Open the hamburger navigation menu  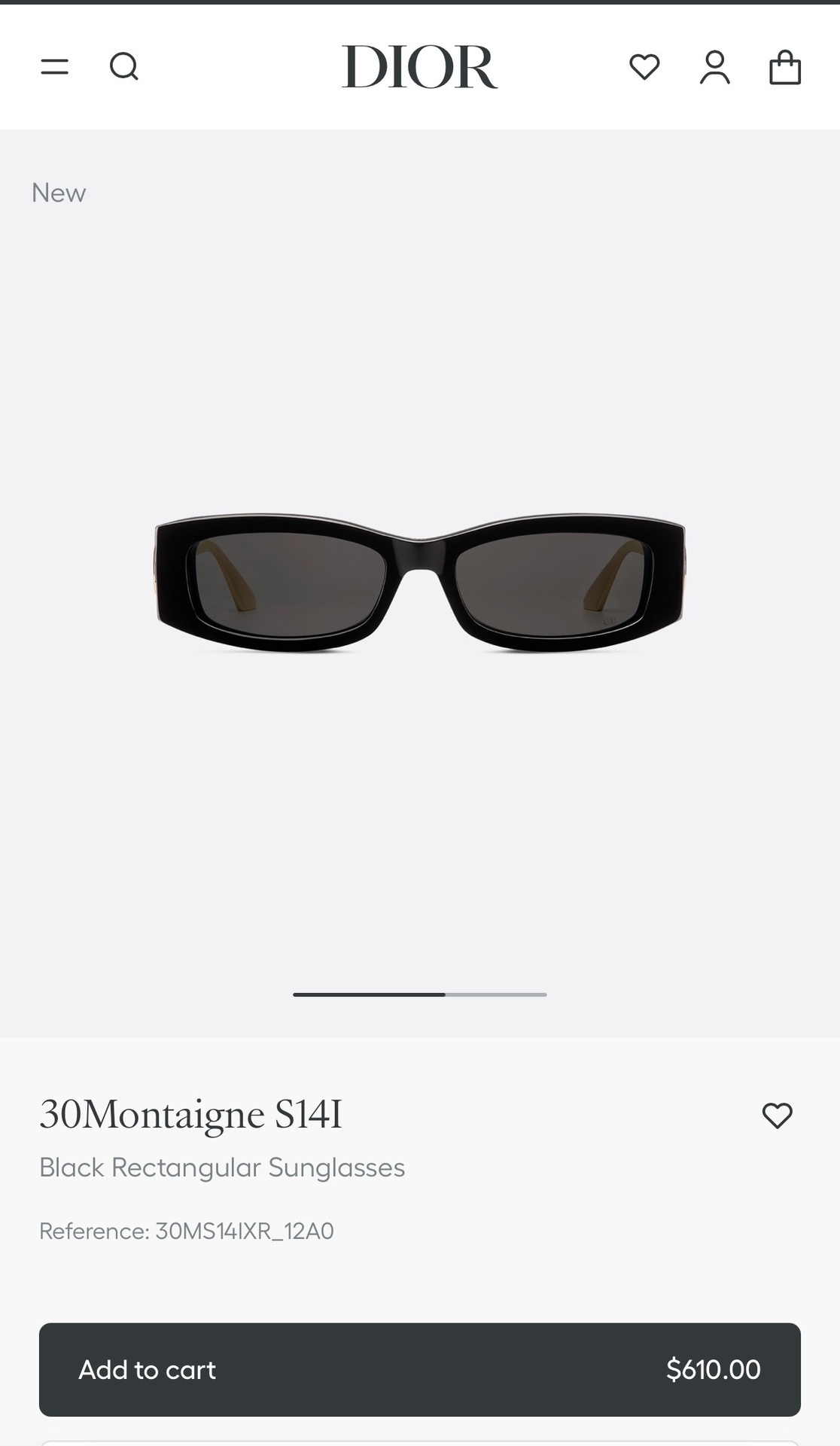pyautogui.click(x=53, y=67)
